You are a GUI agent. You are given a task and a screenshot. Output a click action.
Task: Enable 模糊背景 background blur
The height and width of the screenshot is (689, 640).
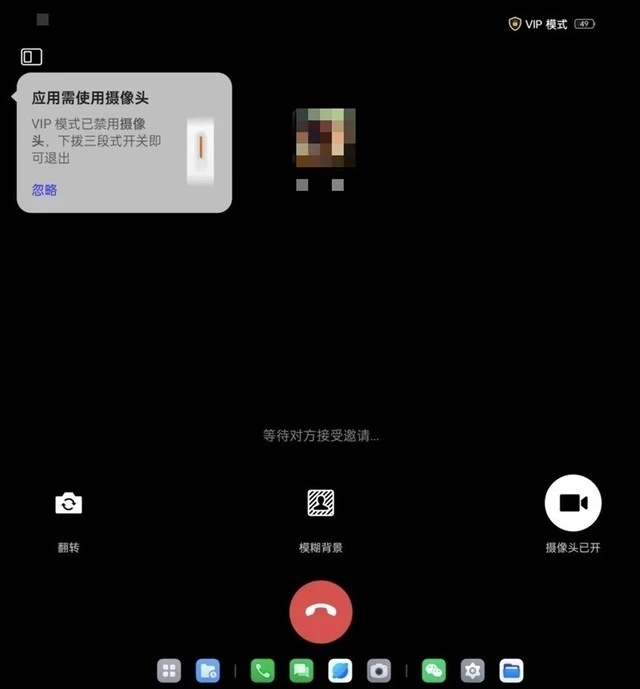point(320,503)
